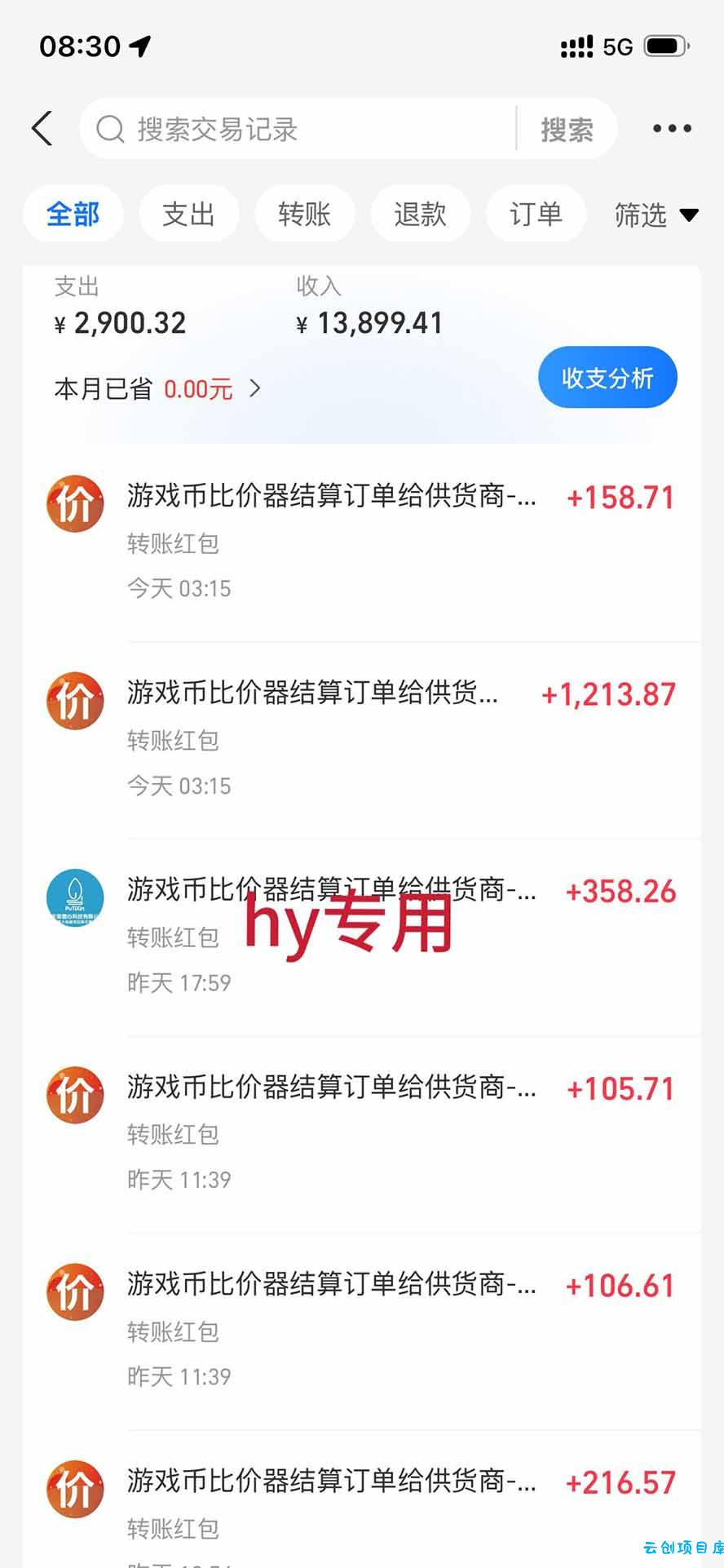Switch to the 支出 filter
The image size is (724, 1568).
click(x=188, y=215)
